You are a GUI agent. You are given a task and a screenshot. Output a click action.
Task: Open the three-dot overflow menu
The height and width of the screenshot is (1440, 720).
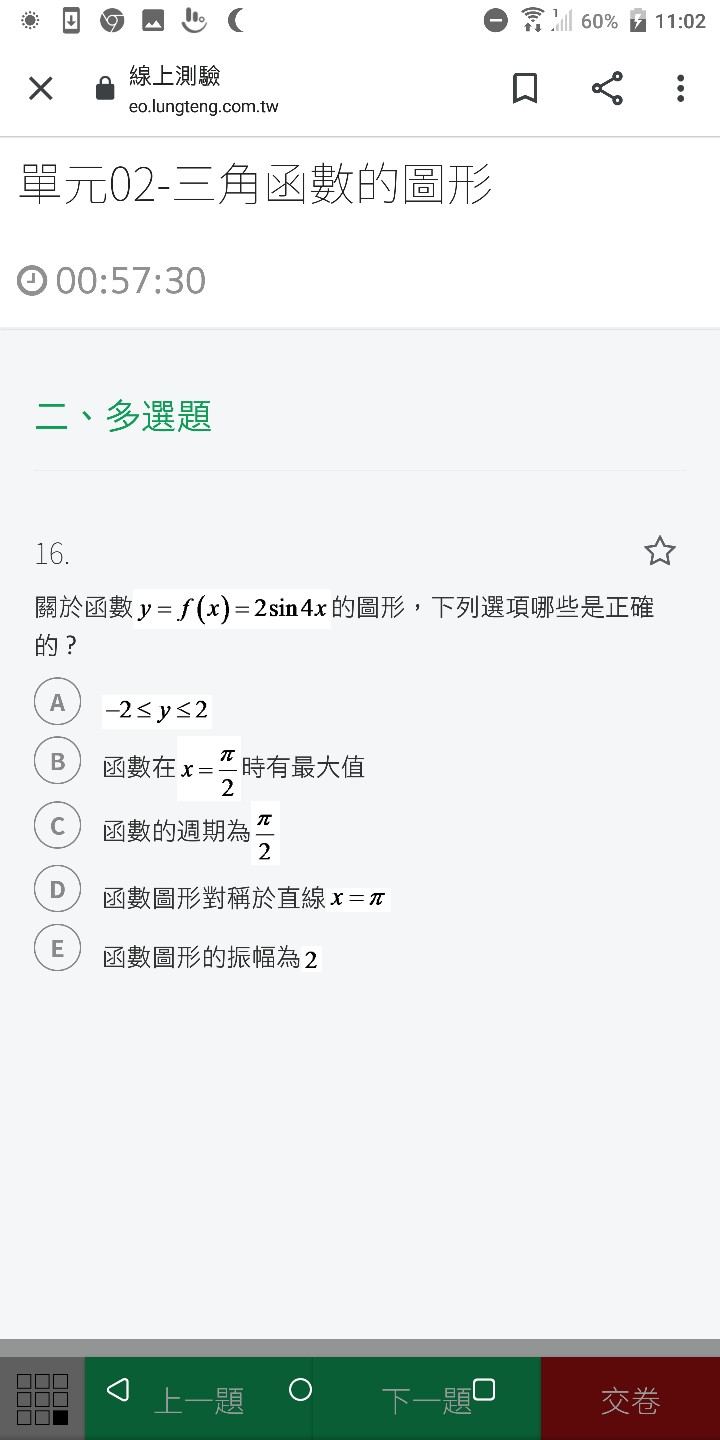coord(680,89)
